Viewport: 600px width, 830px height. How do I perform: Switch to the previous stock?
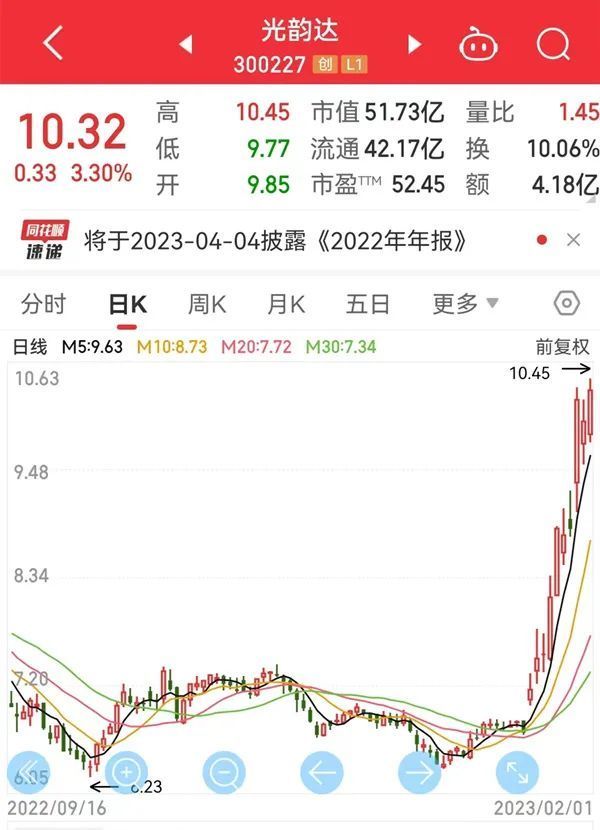[x=185, y=45]
